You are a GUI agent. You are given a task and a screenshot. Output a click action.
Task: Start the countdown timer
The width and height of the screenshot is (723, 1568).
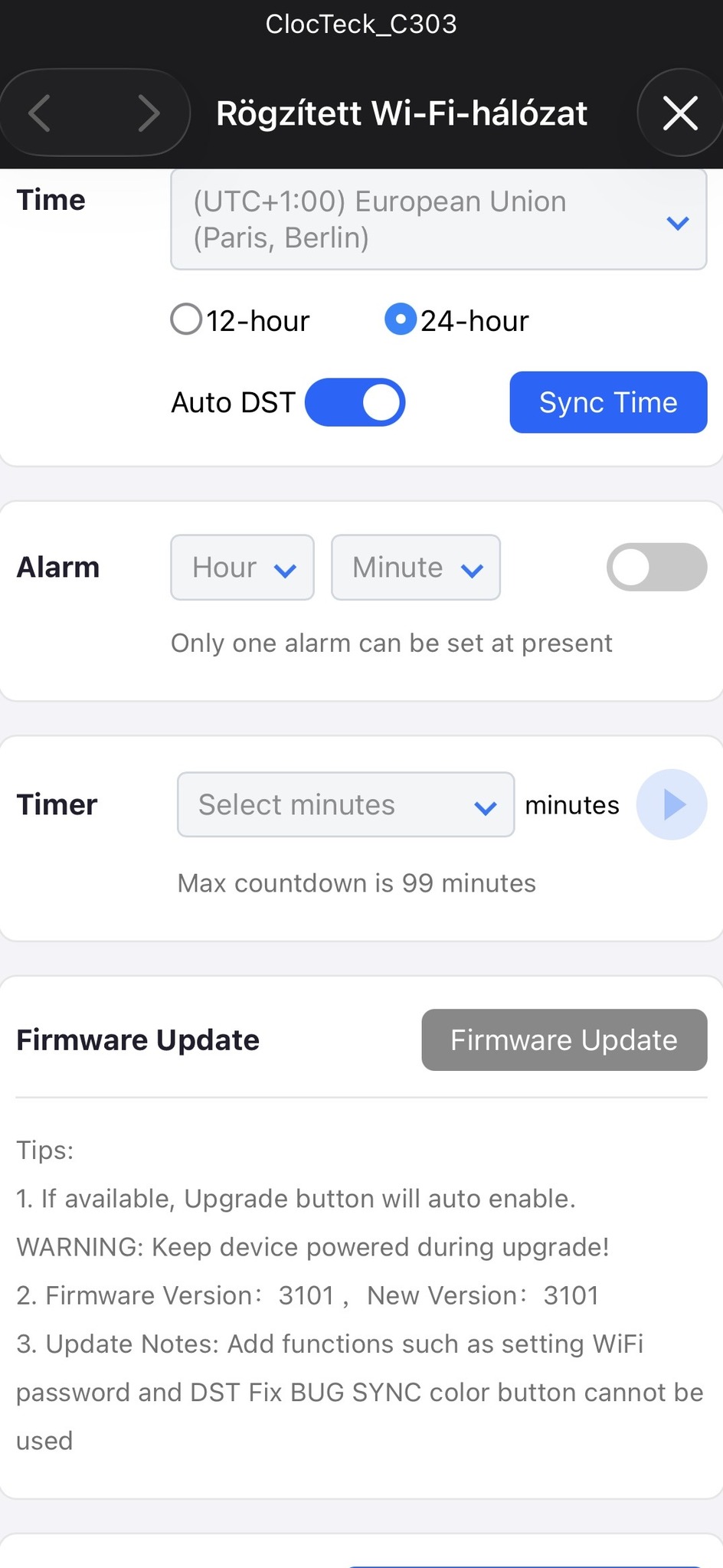(x=672, y=804)
